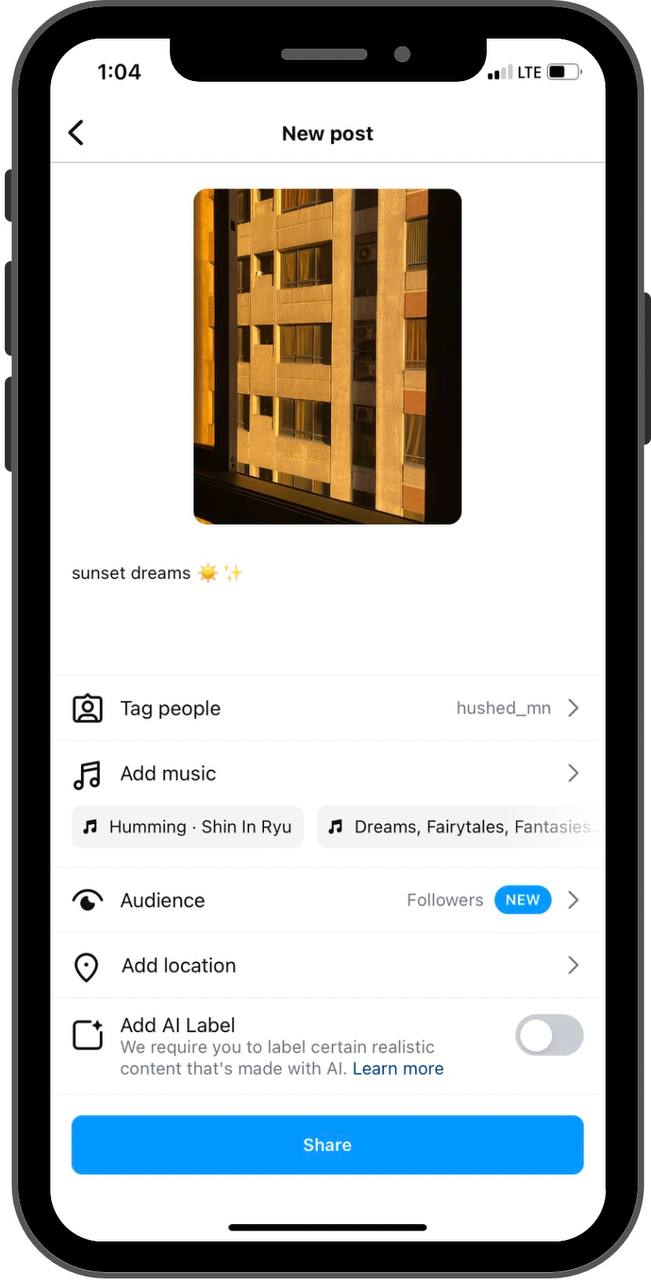
Task: Tap the post photo preview
Action: click(x=327, y=356)
